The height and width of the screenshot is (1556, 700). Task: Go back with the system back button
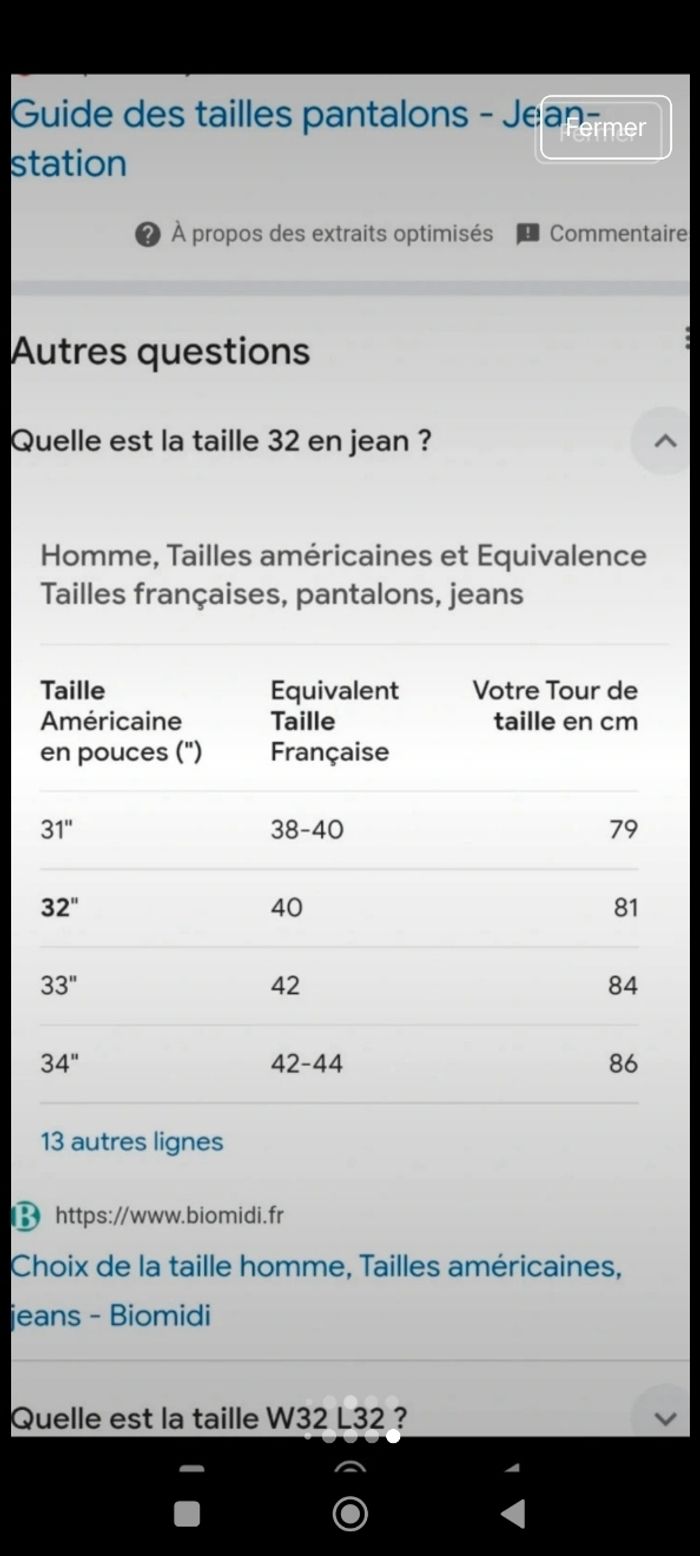click(513, 1514)
